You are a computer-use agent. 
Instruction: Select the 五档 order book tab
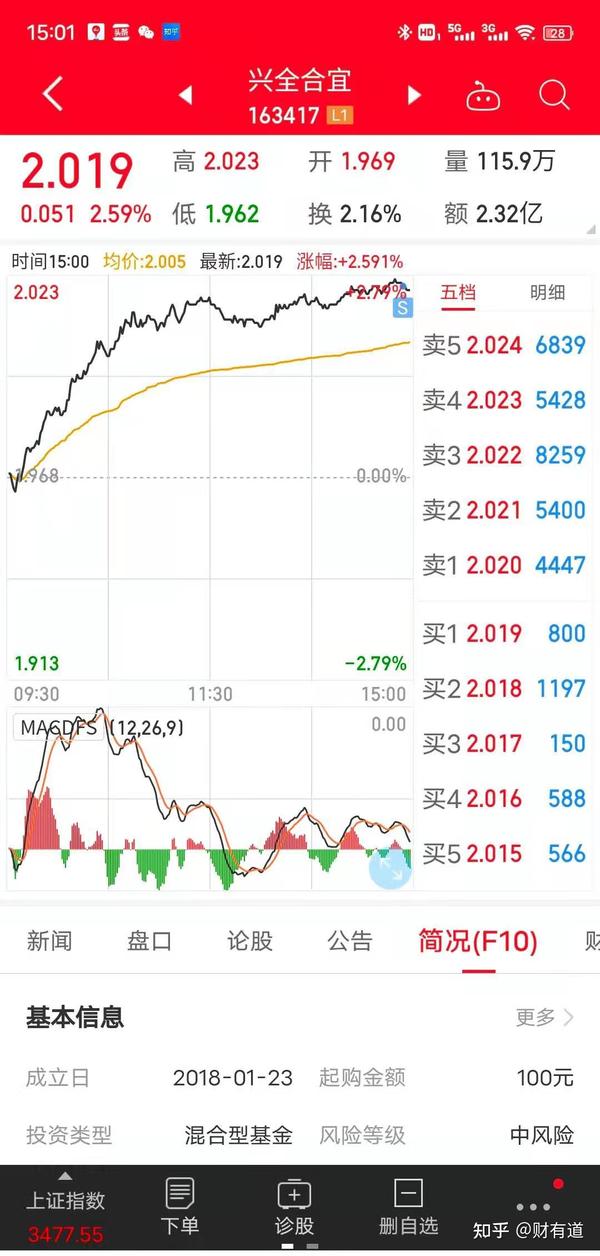459,292
